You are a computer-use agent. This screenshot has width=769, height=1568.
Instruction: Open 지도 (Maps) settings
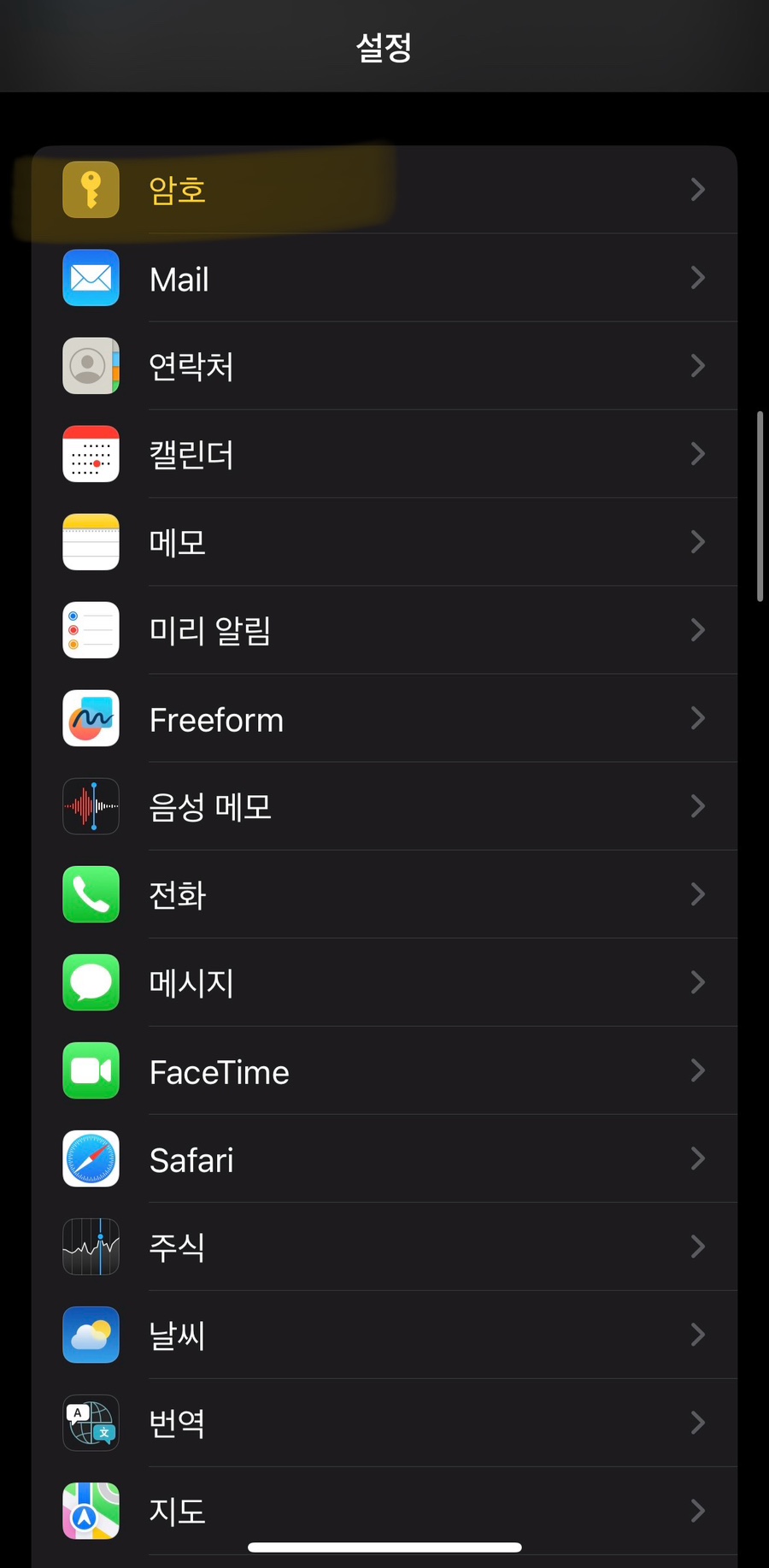point(384,1510)
